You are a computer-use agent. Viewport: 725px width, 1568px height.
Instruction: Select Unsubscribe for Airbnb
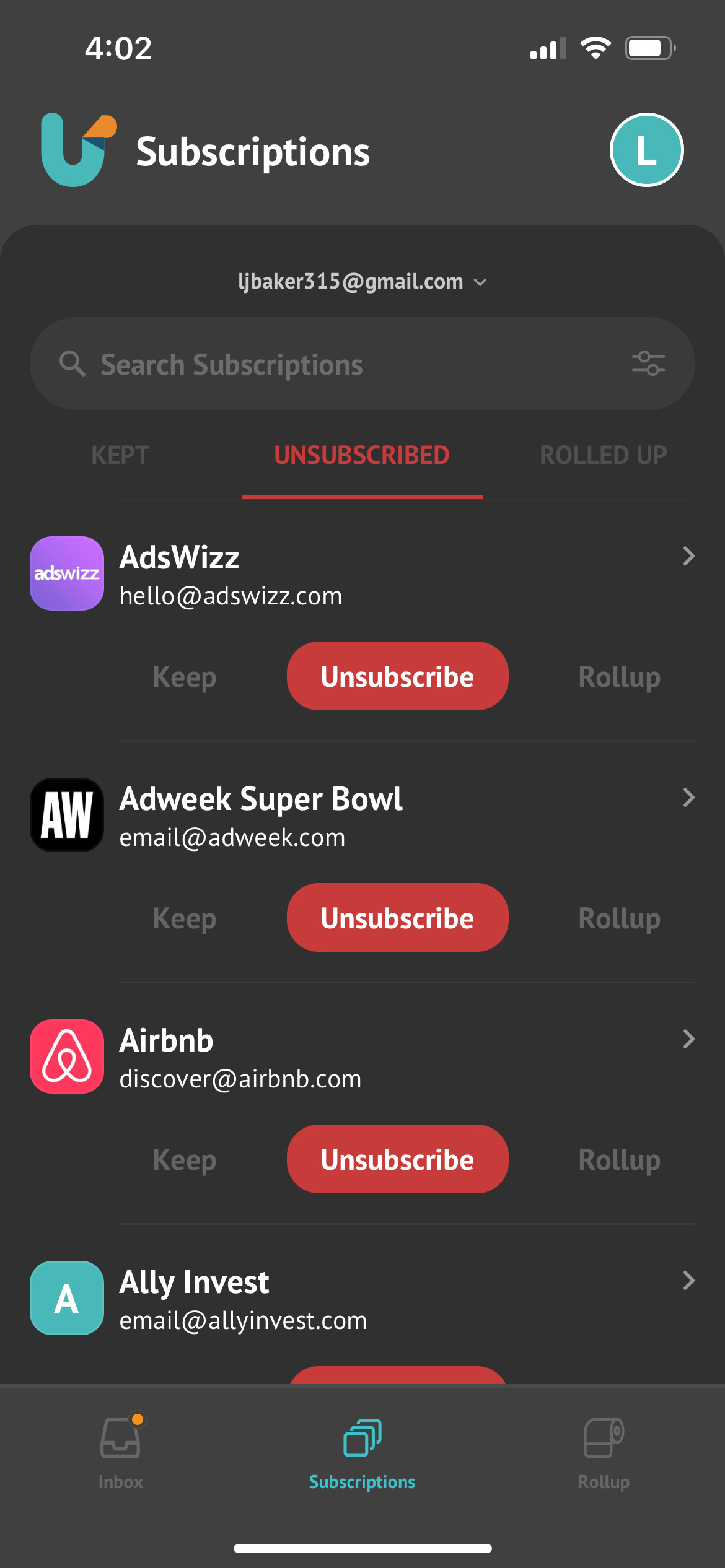(397, 1159)
